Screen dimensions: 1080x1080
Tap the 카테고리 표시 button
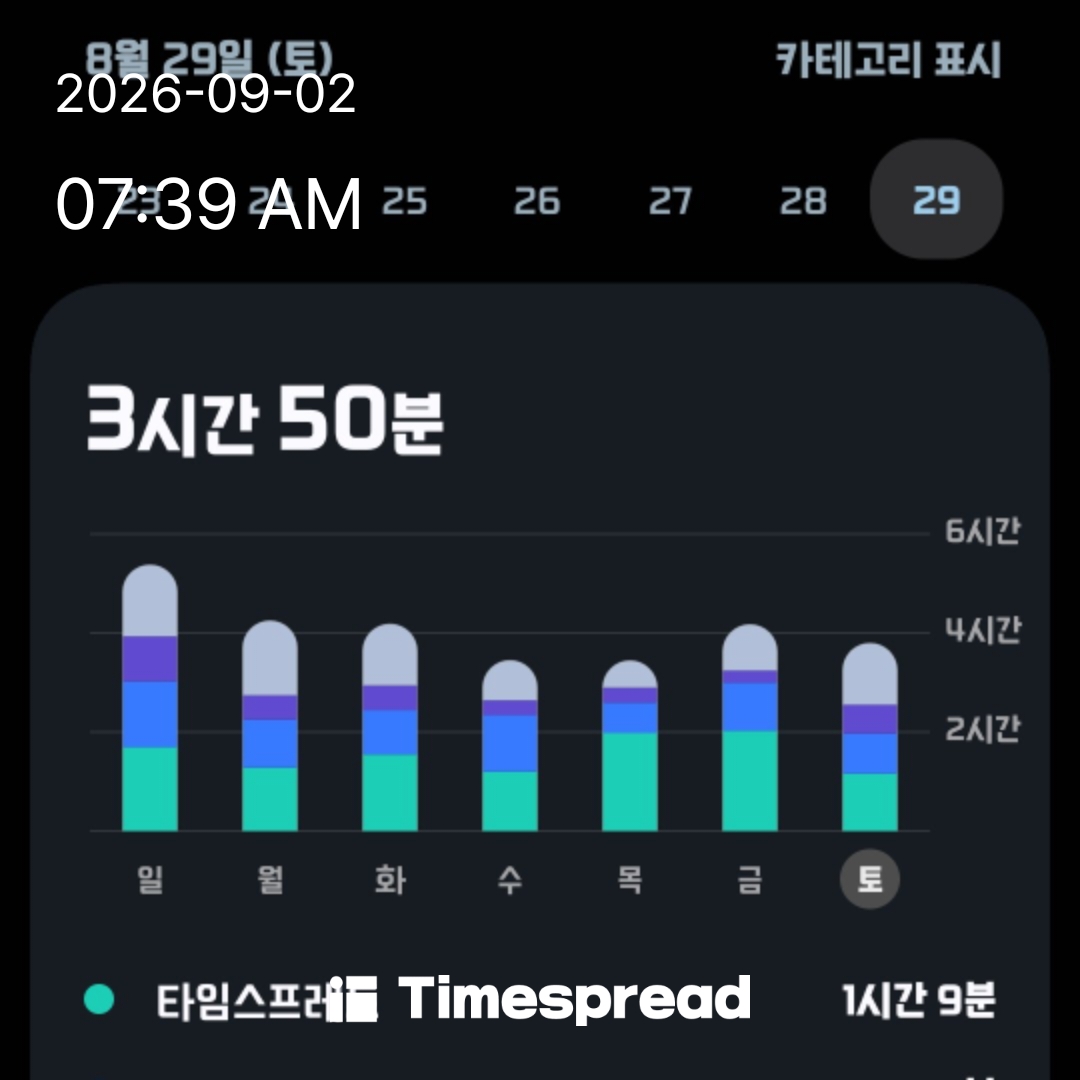888,60
